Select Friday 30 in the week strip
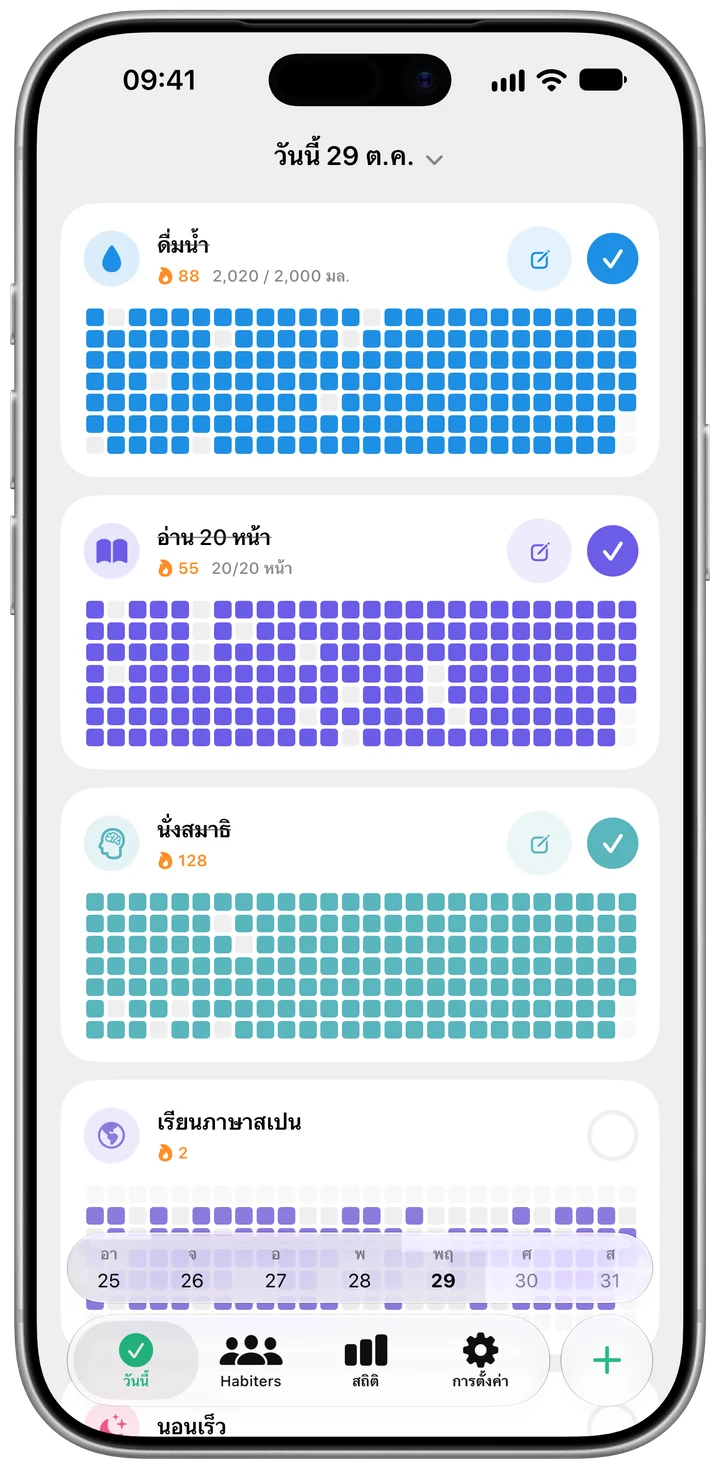Screen dimensions: 720x1469 (x=526, y=1268)
